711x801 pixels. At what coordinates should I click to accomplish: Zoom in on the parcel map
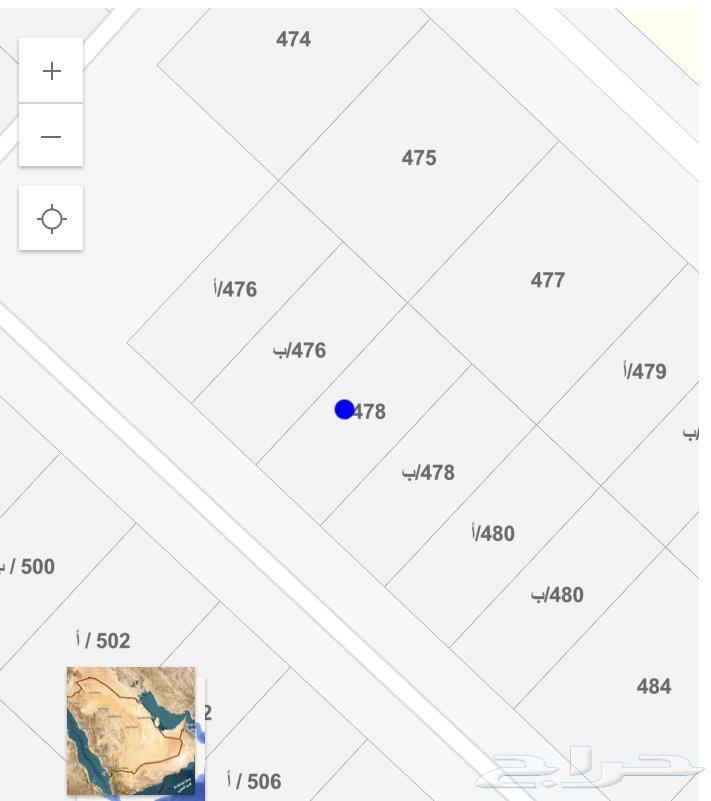tap(51, 71)
